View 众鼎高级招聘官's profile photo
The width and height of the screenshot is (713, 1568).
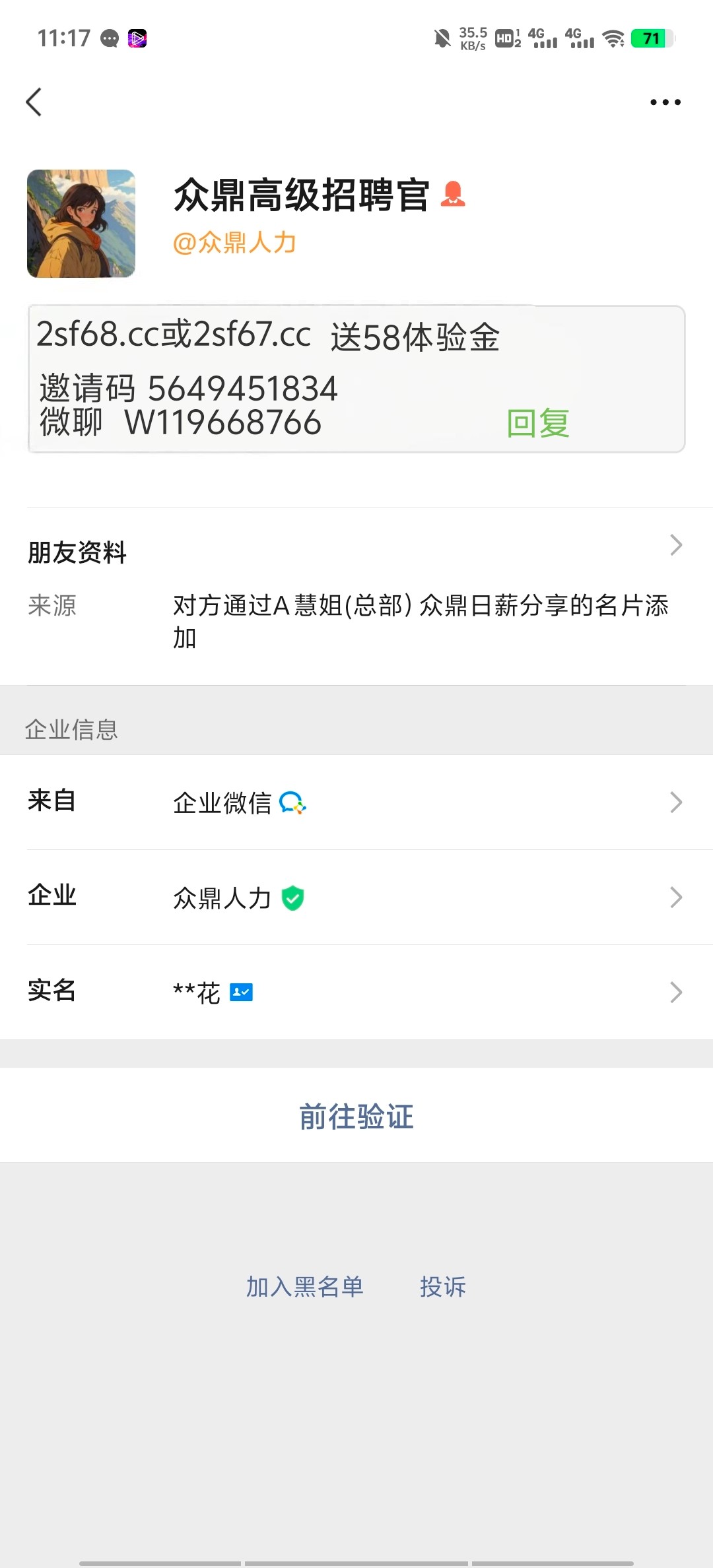click(81, 224)
